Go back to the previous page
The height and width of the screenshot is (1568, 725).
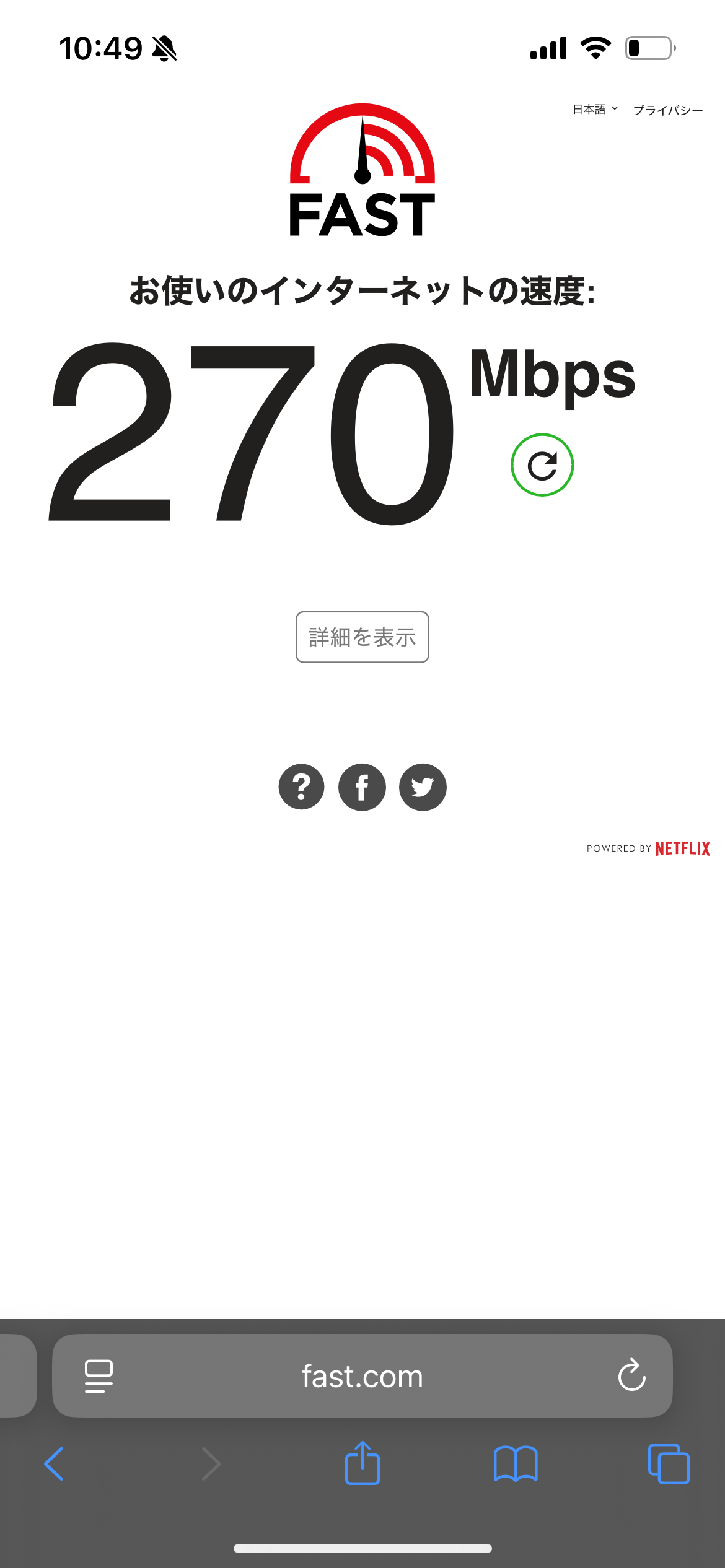click(x=54, y=1464)
